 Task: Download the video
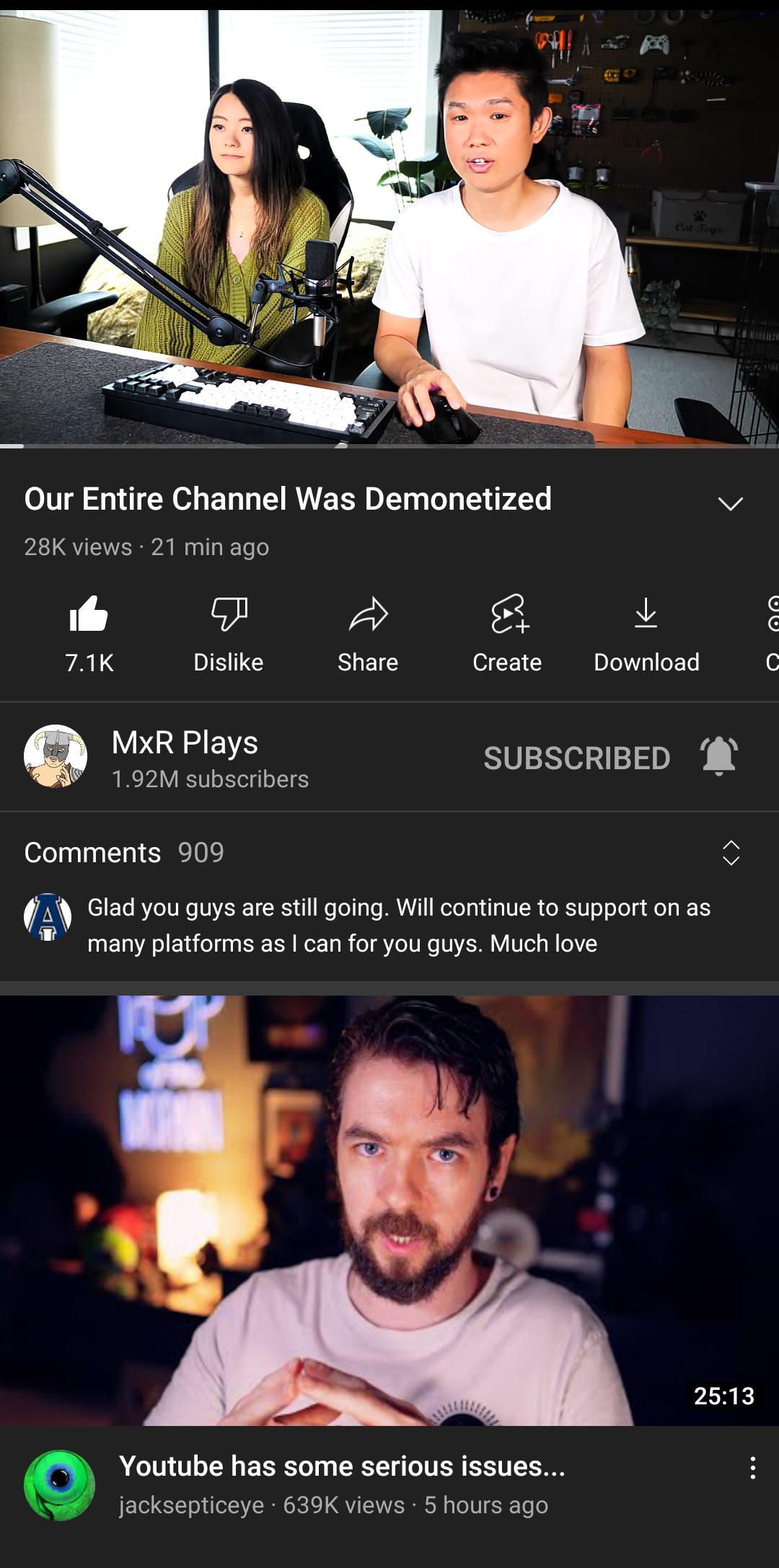pyautogui.click(x=646, y=633)
